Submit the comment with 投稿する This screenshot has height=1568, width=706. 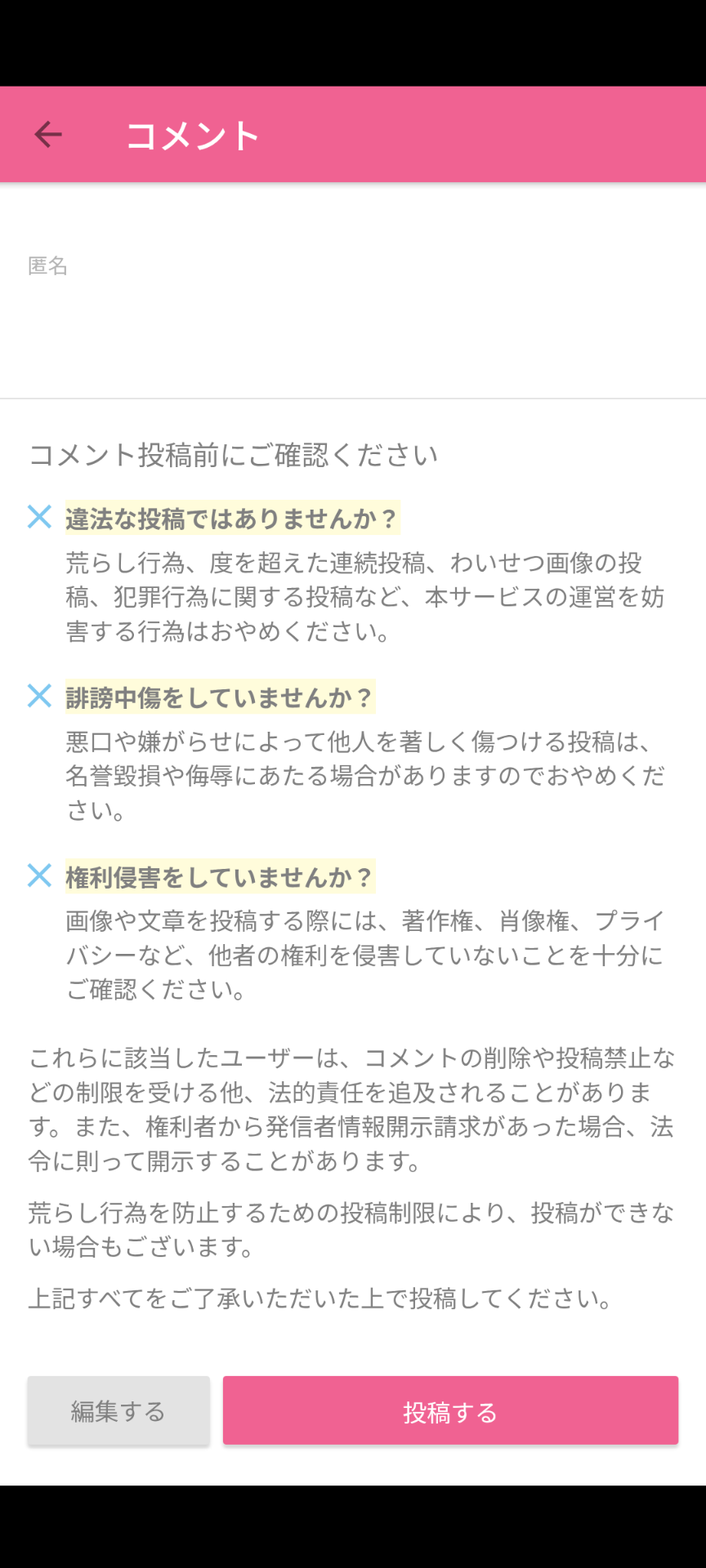450,1411
